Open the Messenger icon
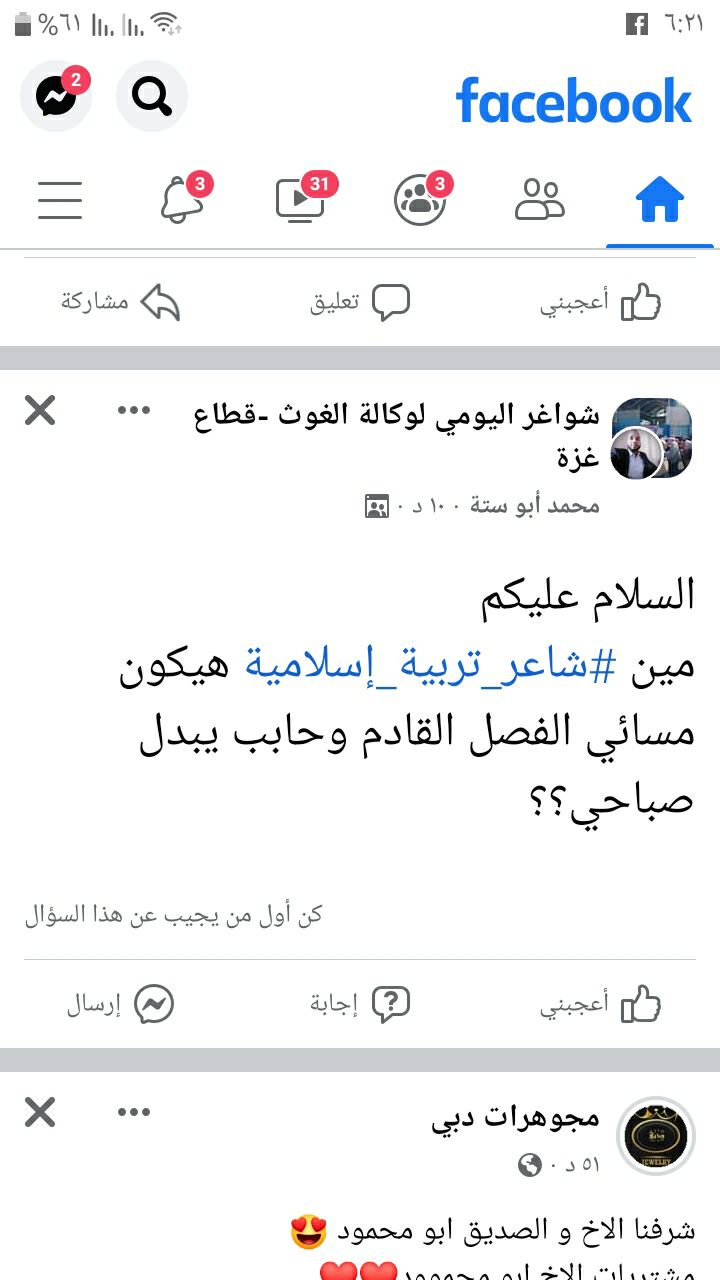This screenshot has width=720, height=1280. coord(56,97)
